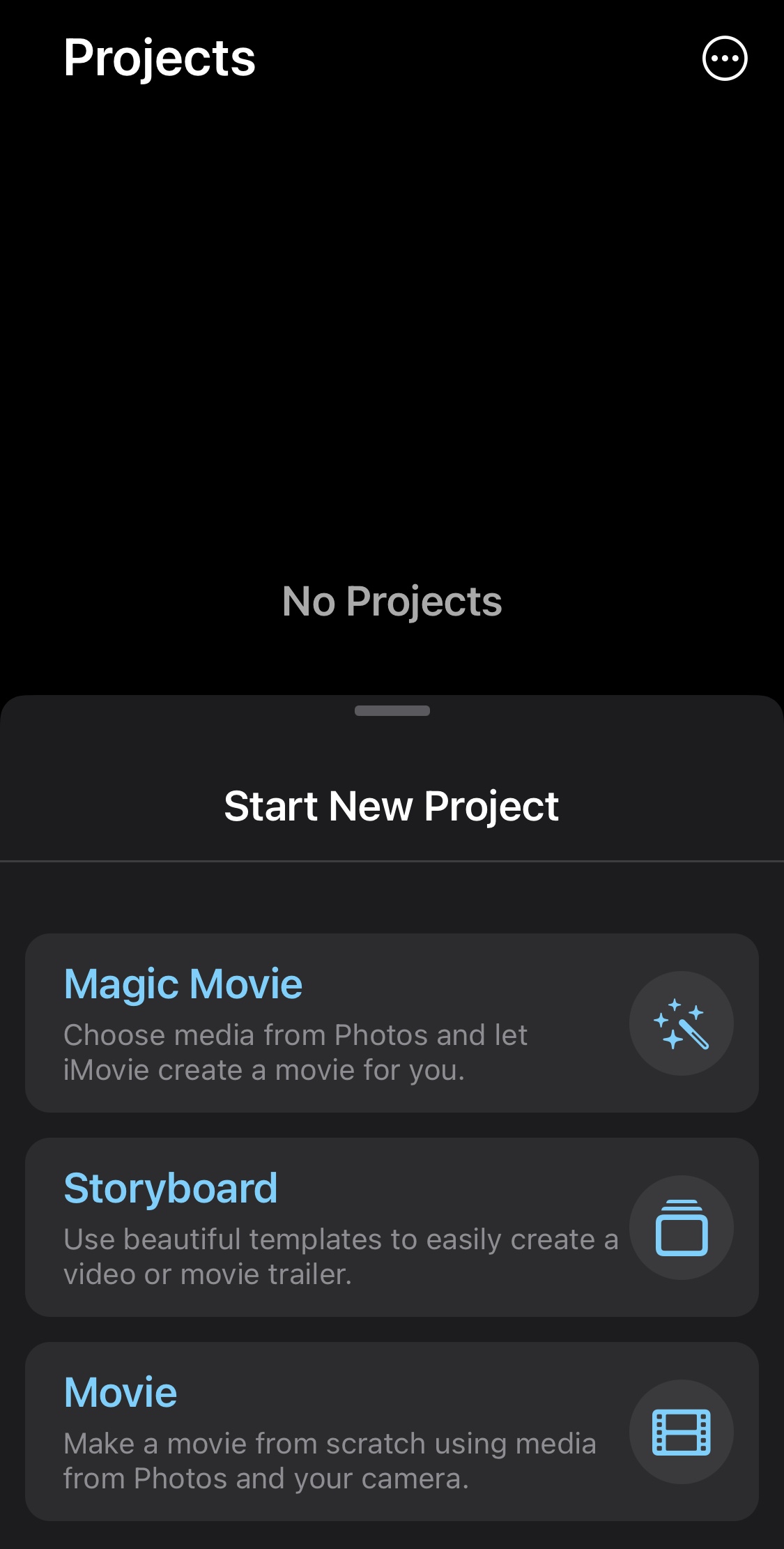
Task: Tap the sheet grabber handle
Action: coord(392,710)
